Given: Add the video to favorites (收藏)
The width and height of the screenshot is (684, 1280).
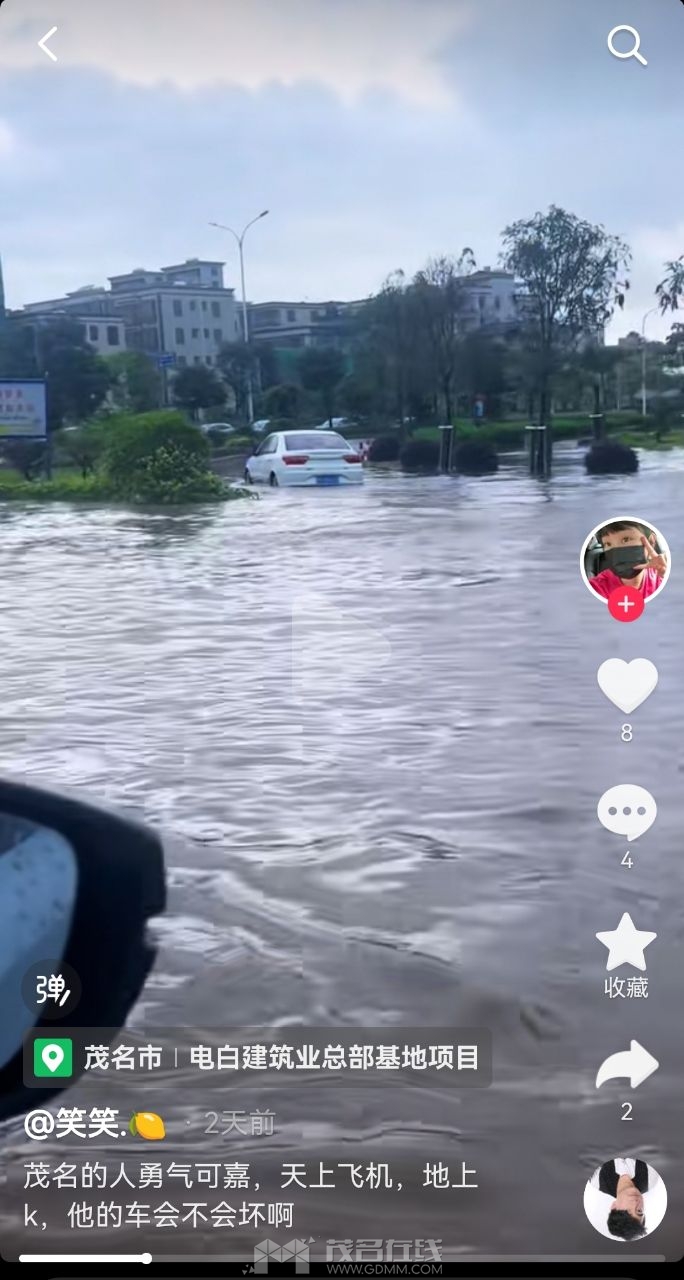Looking at the screenshot, I should click(x=626, y=943).
